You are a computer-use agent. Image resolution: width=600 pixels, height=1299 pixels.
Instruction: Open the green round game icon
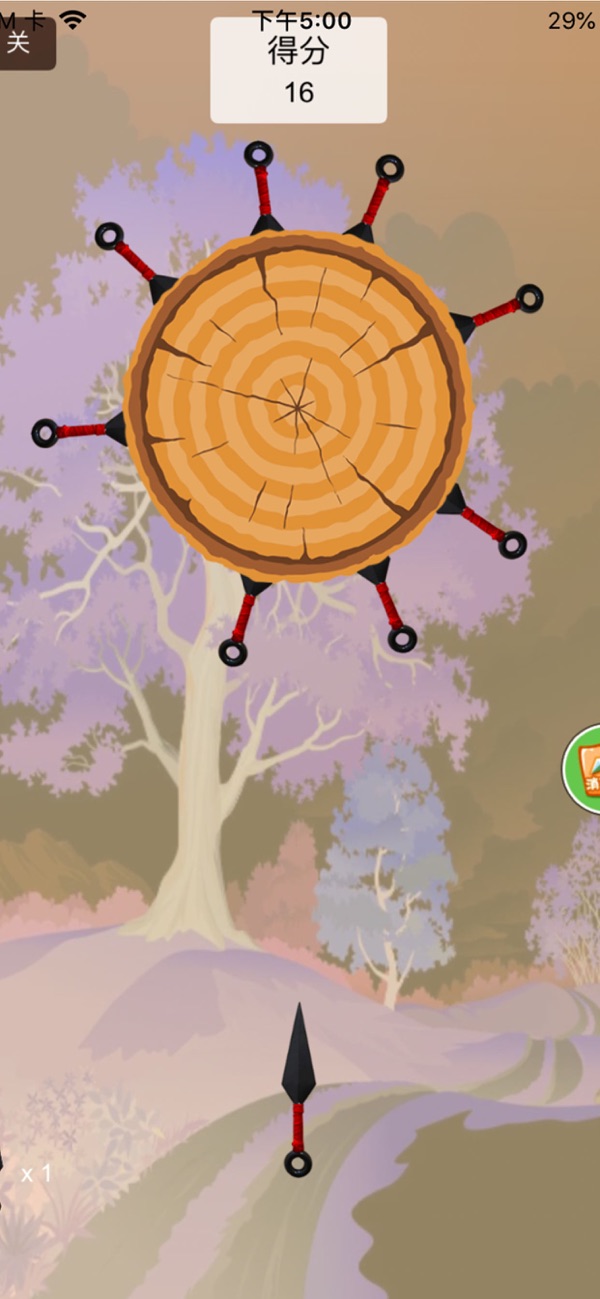click(x=586, y=768)
